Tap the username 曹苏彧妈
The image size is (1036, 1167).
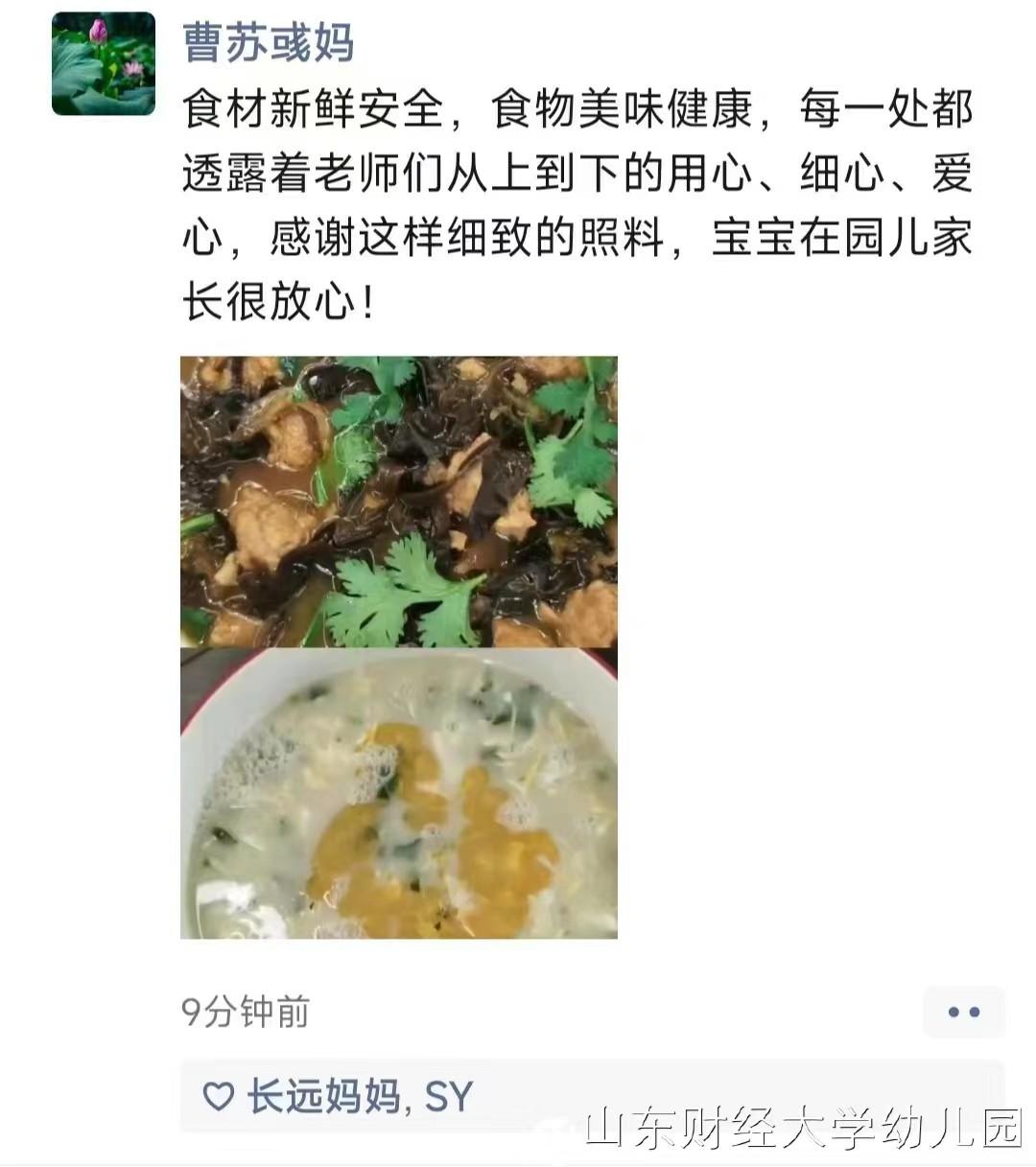pos(269,44)
